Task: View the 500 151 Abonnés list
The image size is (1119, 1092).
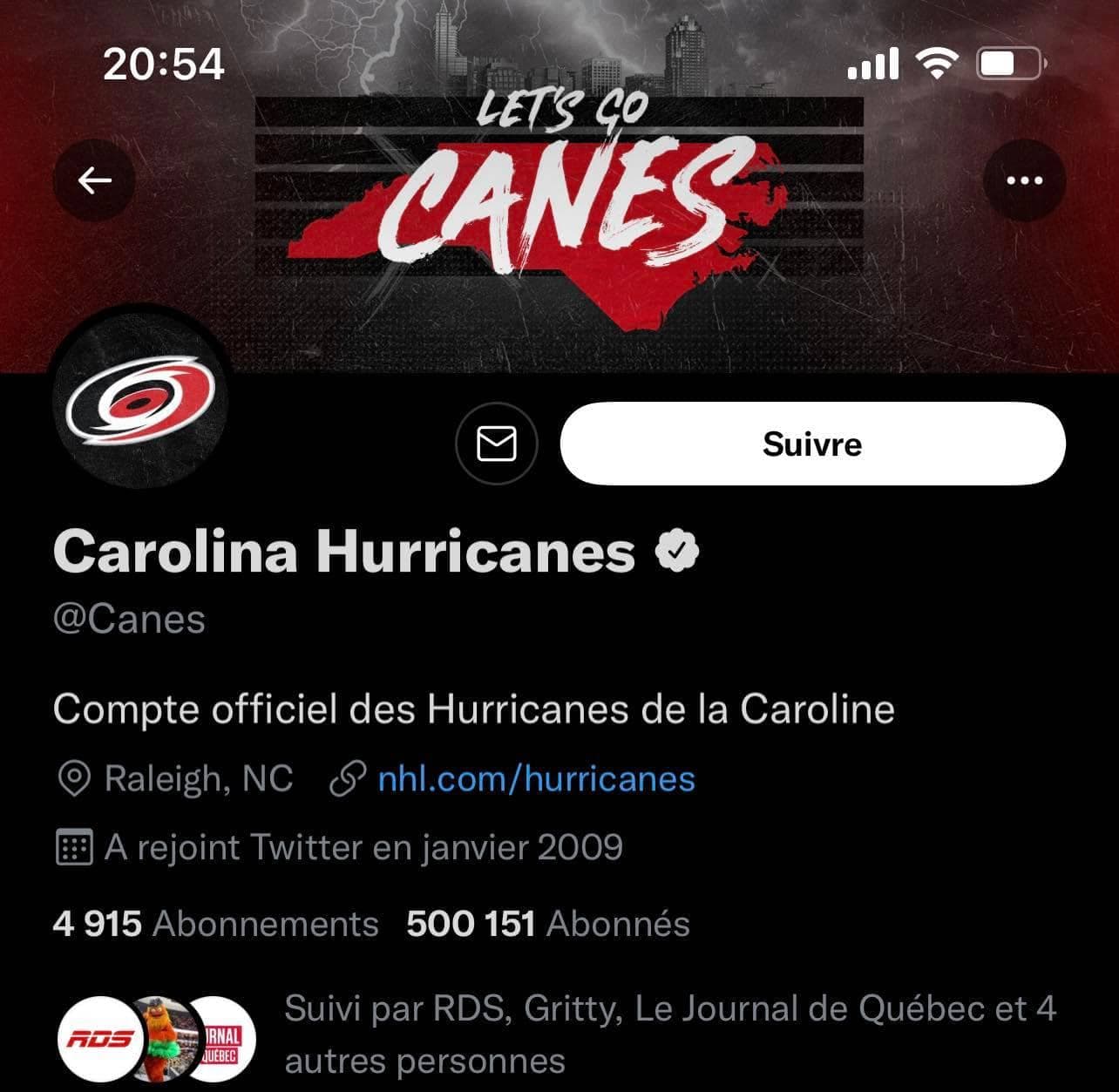Action: (548, 924)
